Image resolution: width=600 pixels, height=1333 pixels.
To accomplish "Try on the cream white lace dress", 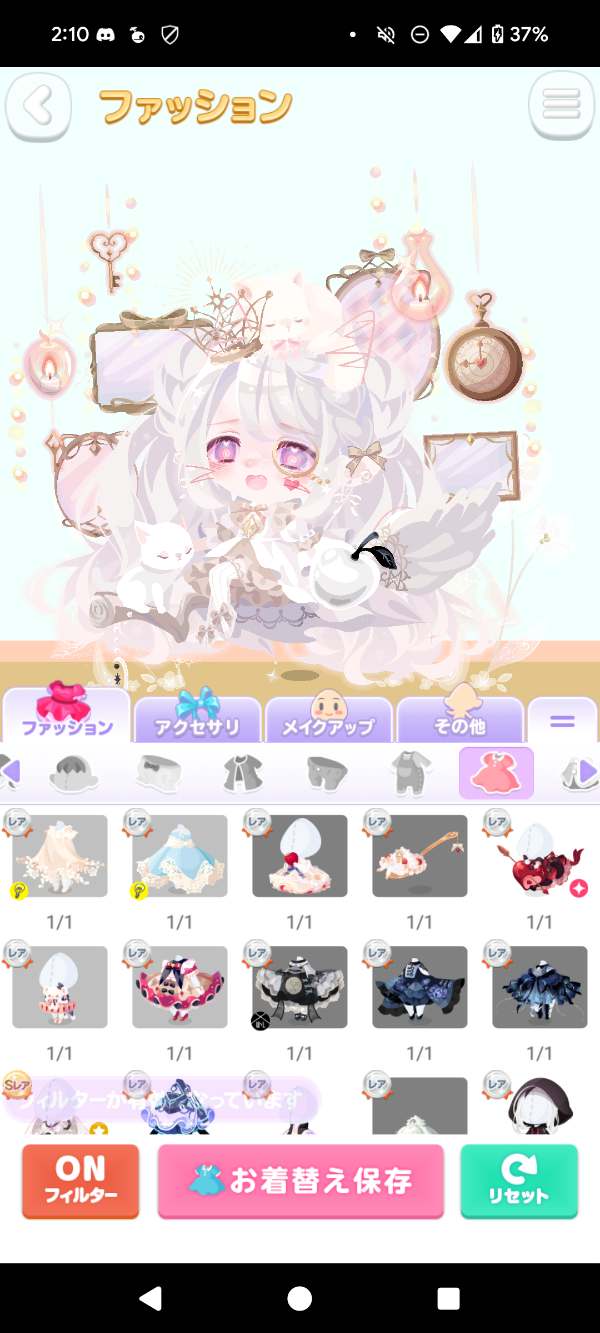I will (60, 856).
